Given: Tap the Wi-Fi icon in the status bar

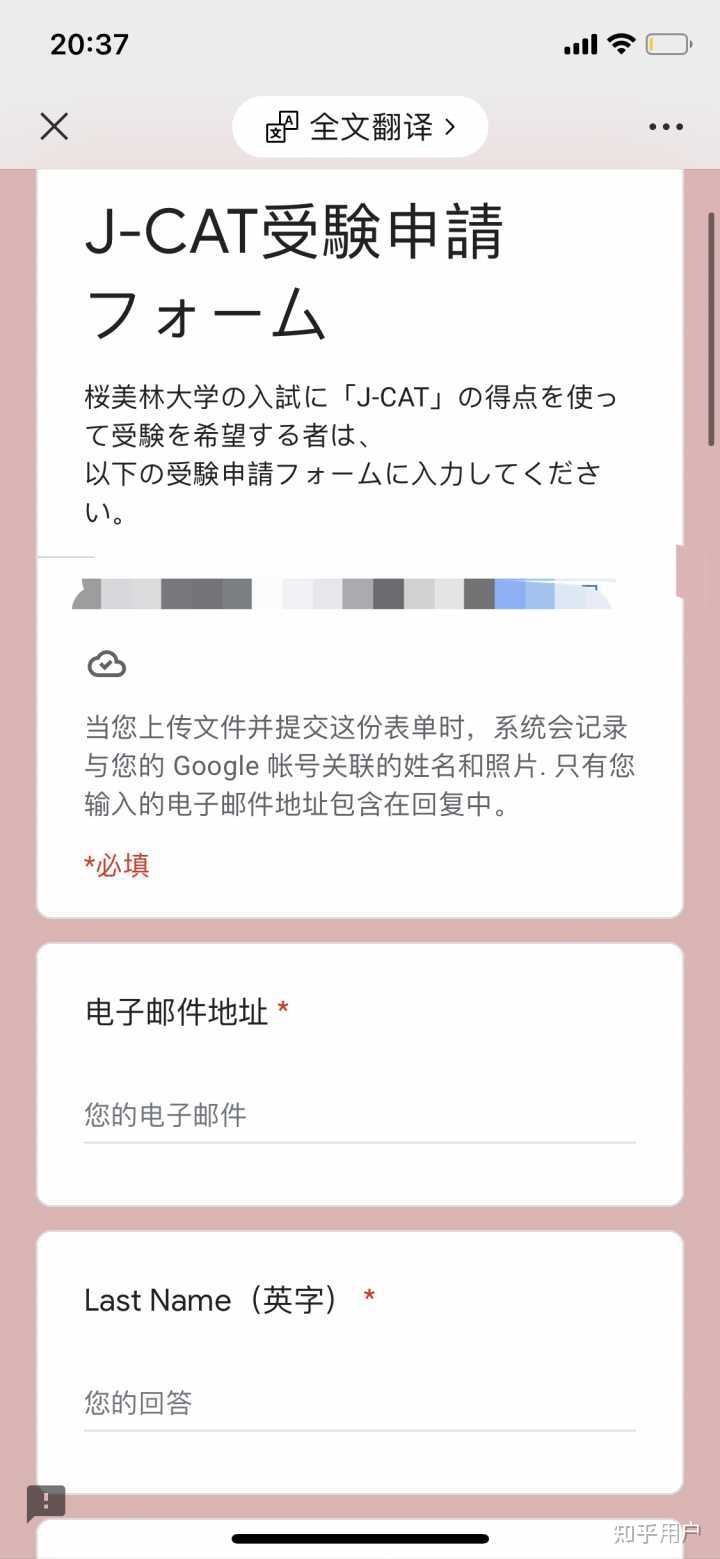Looking at the screenshot, I should click(621, 43).
